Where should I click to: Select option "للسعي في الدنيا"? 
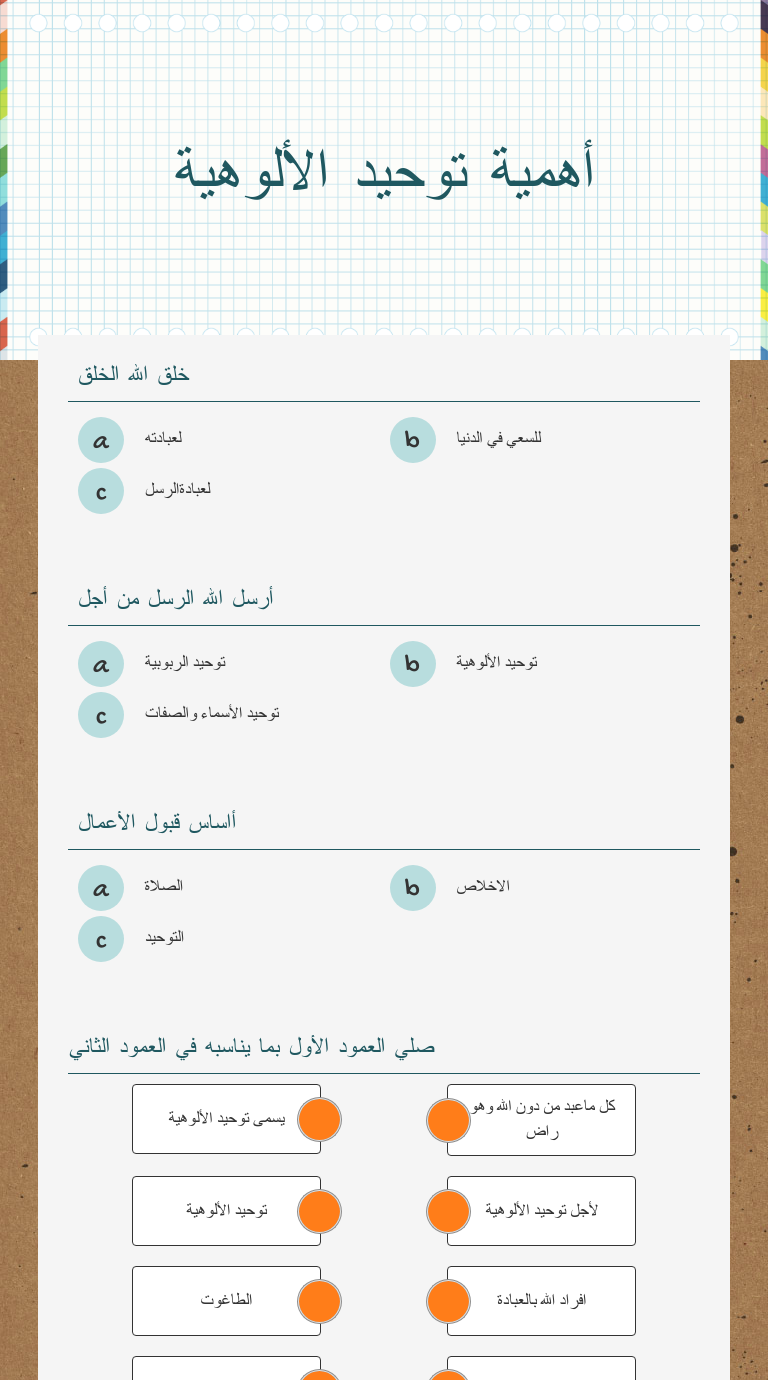pos(499,438)
